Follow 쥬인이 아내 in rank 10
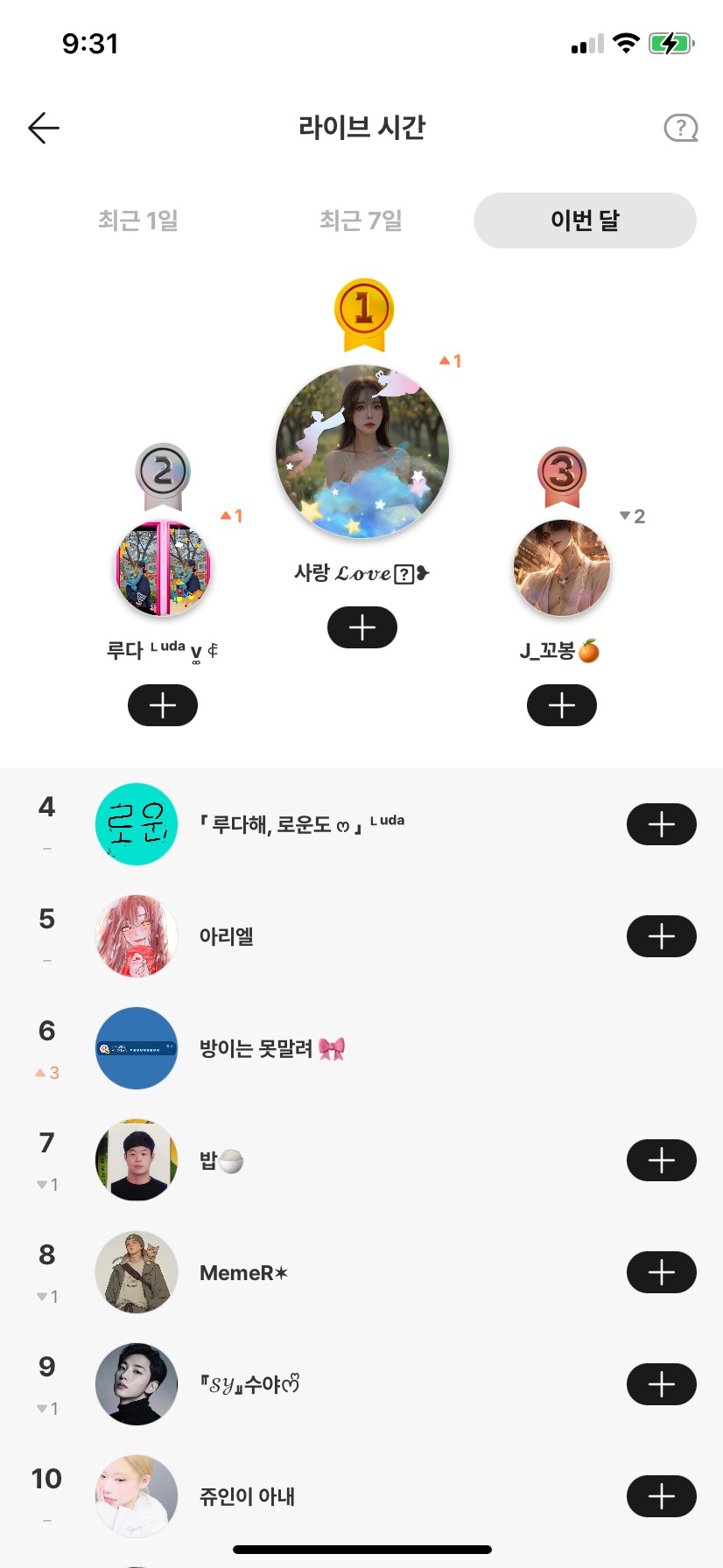Image resolution: width=723 pixels, height=1568 pixels. point(661,1496)
